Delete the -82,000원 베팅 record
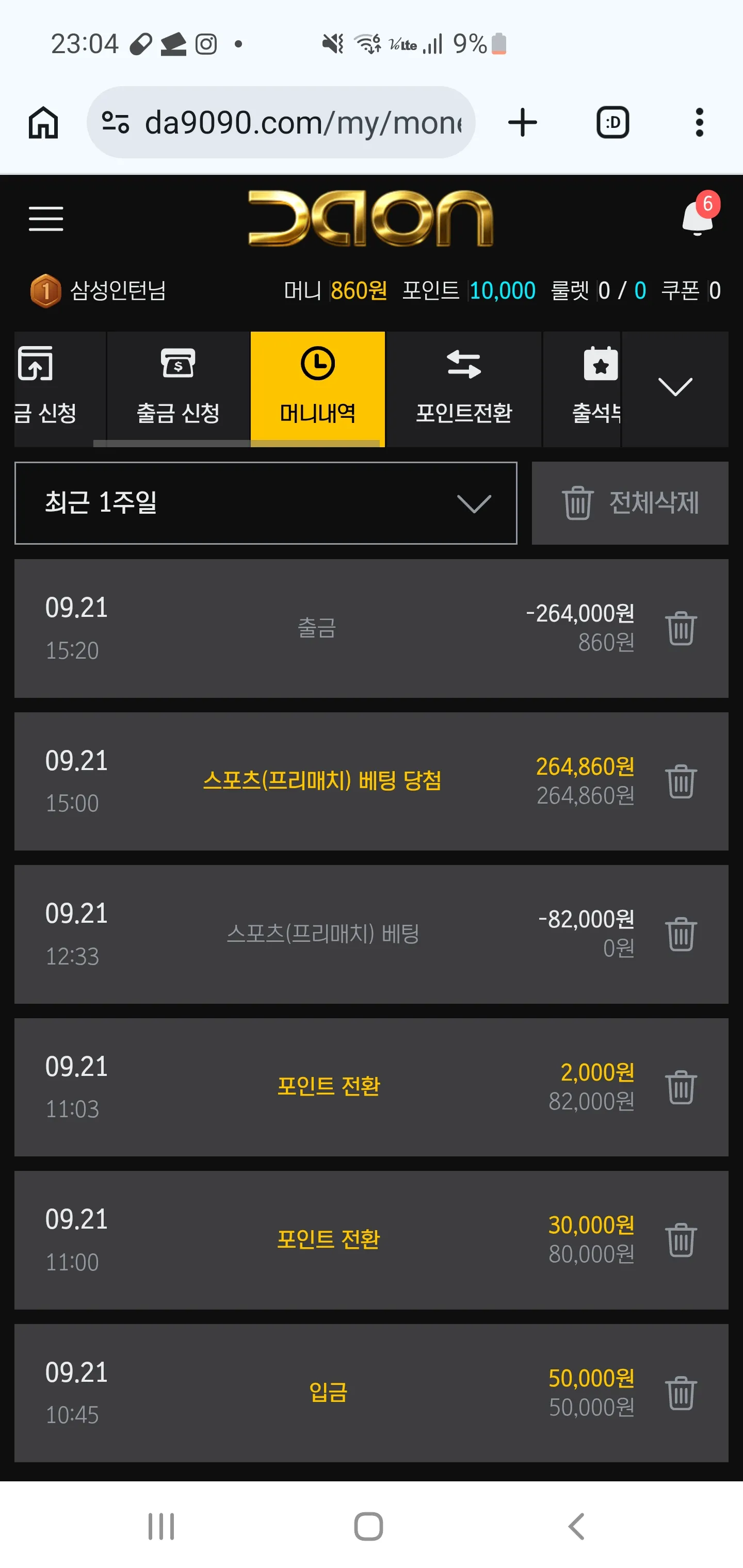The image size is (743, 1568). 681,934
